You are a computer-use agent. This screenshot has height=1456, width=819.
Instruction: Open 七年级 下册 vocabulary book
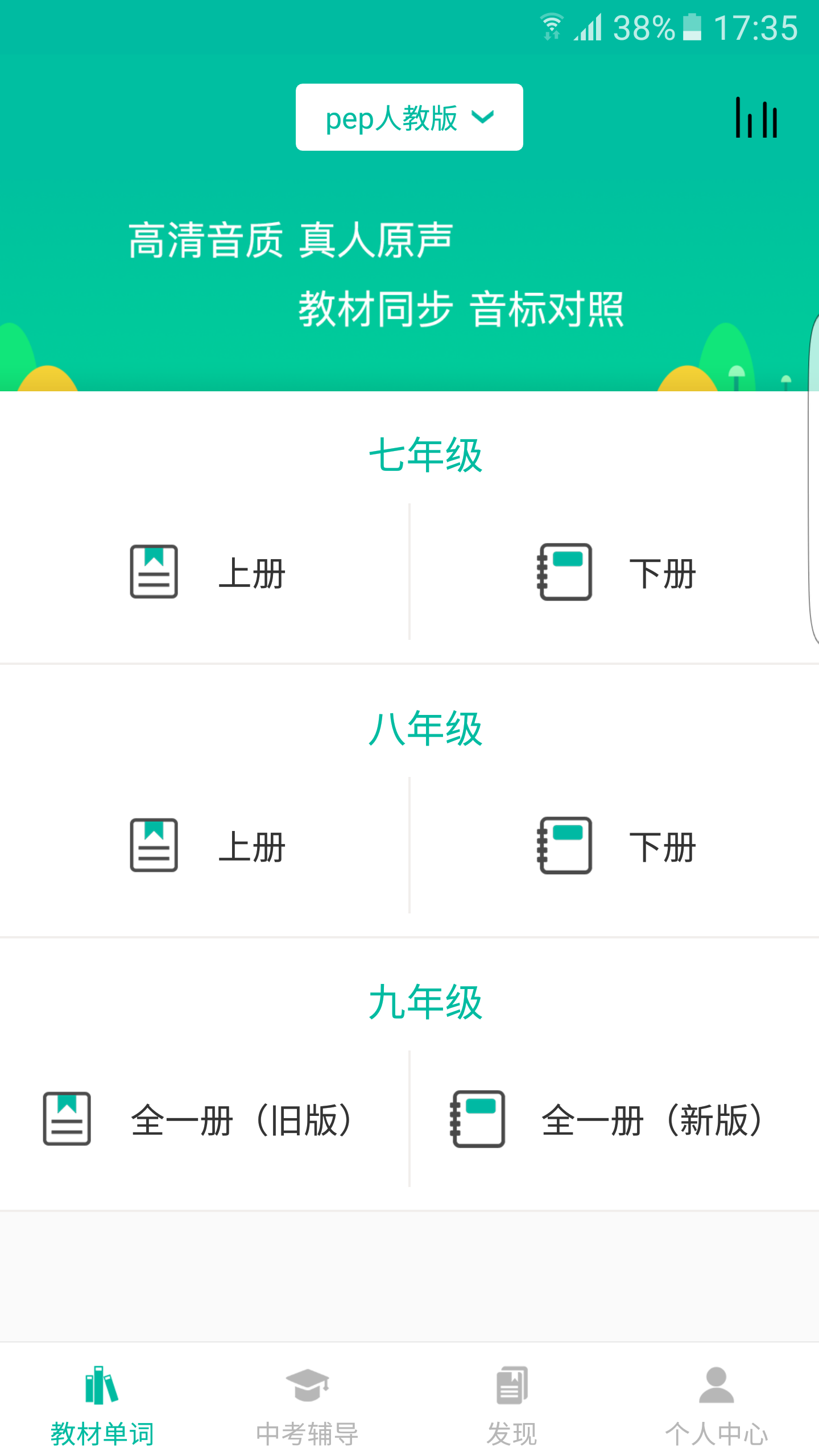pos(614,572)
